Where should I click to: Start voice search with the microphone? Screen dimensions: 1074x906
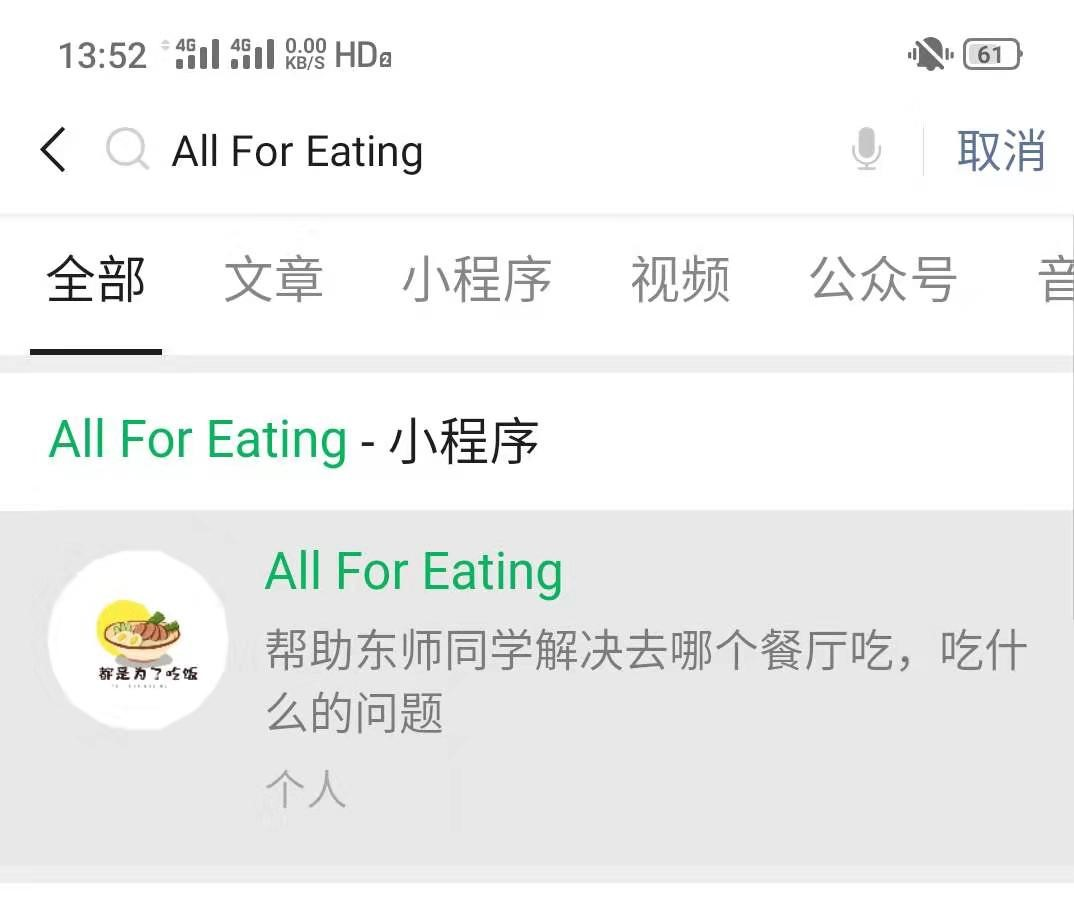pyautogui.click(x=866, y=150)
